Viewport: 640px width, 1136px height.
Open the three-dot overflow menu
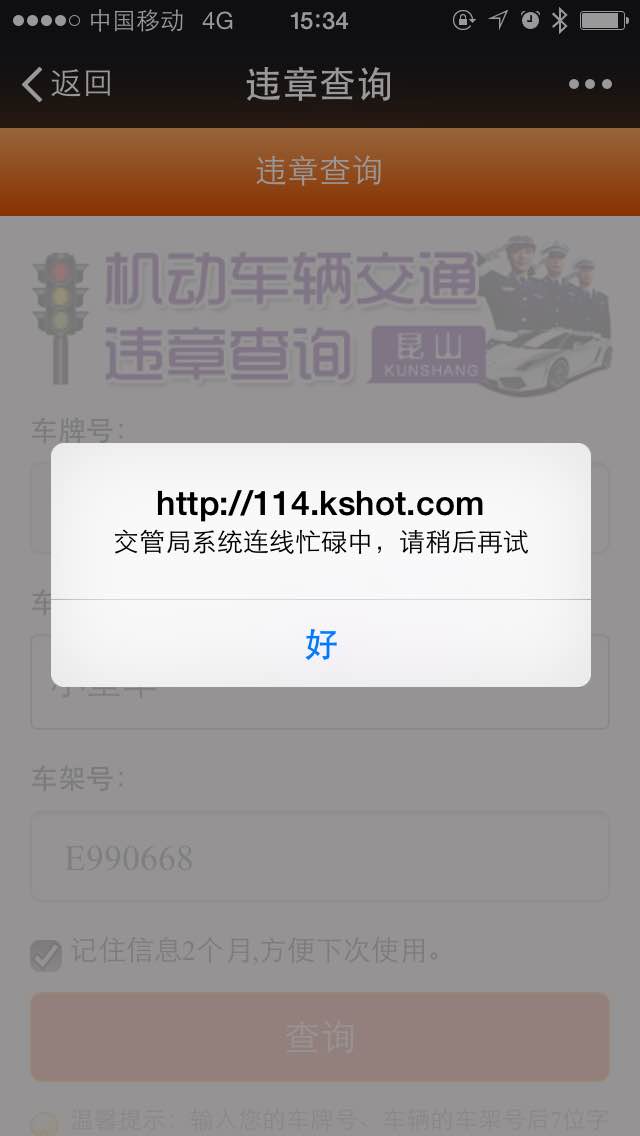[x=590, y=85]
